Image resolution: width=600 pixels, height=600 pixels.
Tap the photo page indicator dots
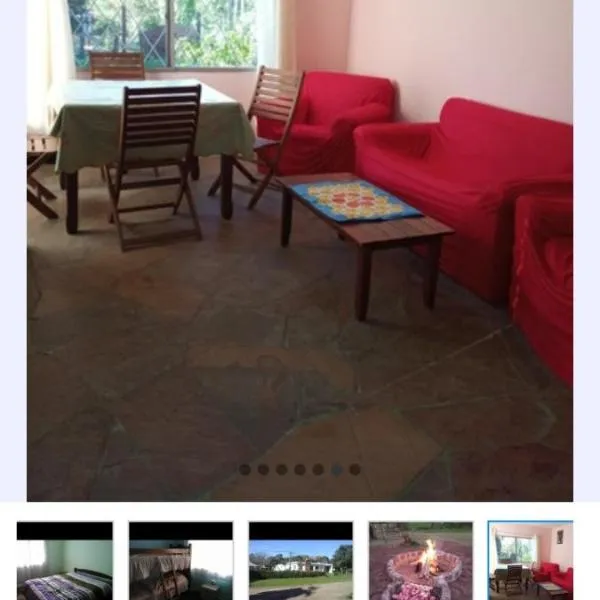tap(300, 469)
